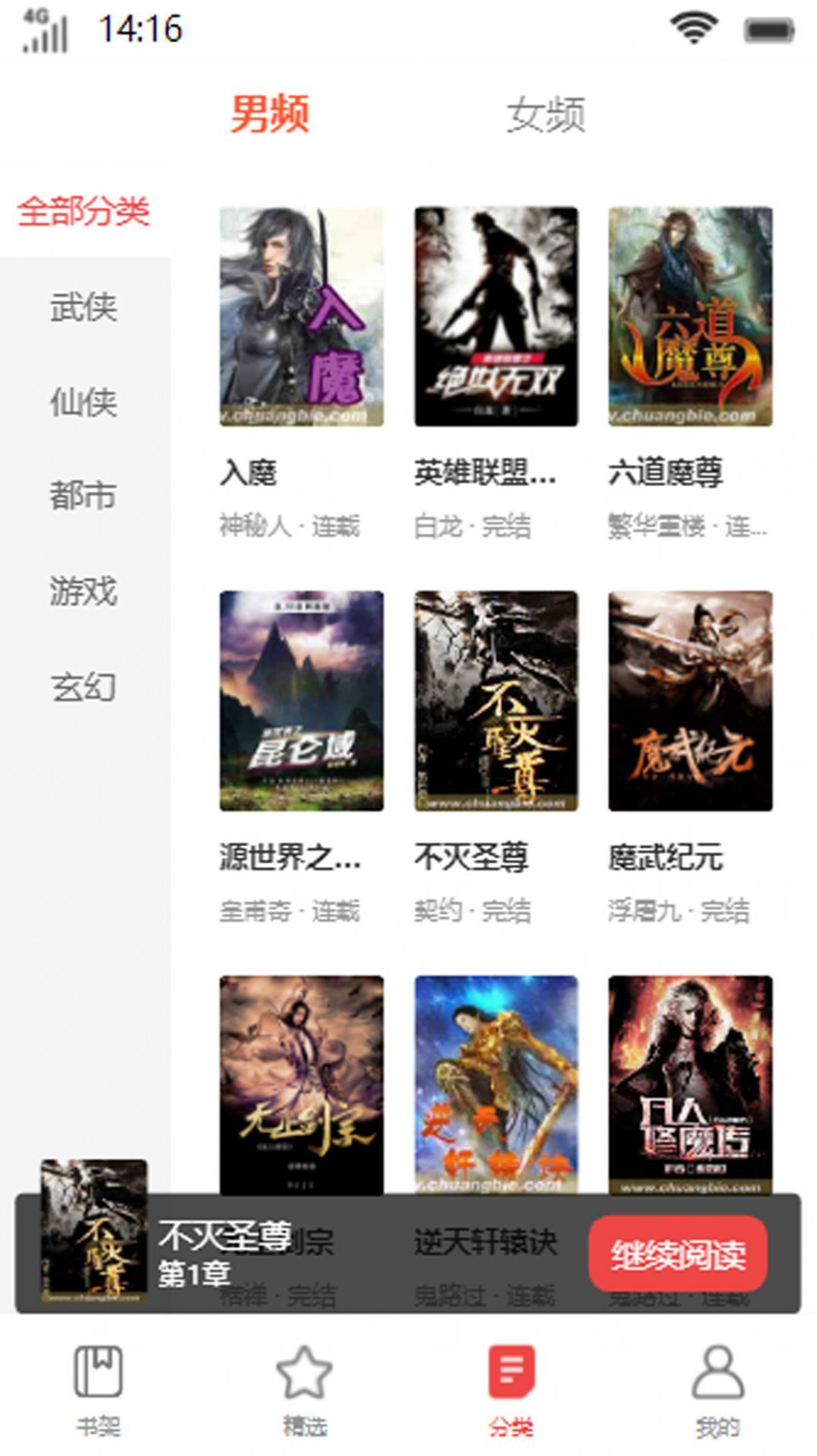Image resolution: width=817 pixels, height=1456 pixels.
Task: Click the battery indicator icon
Action: (770, 29)
